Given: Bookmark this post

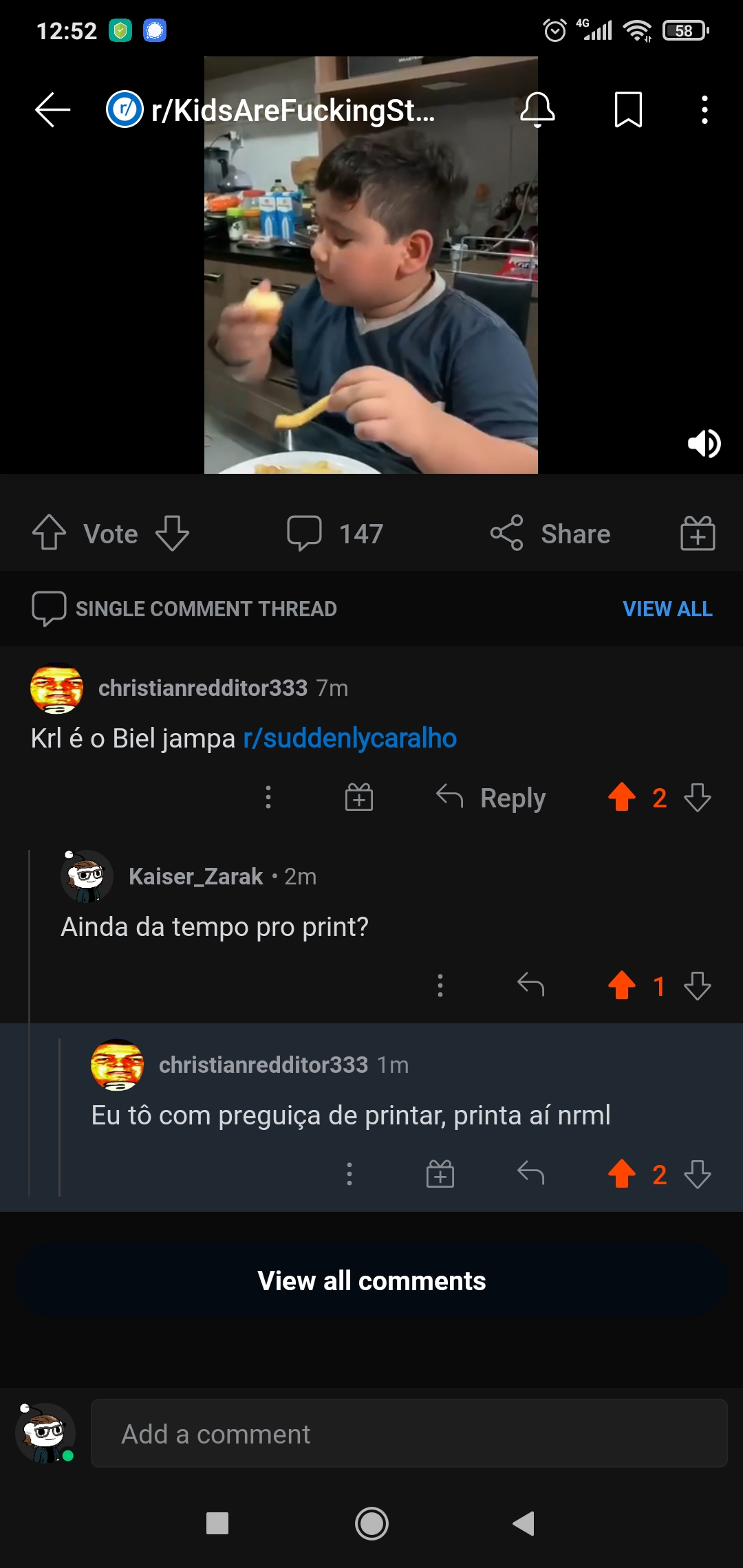Looking at the screenshot, I should (628, 110).
